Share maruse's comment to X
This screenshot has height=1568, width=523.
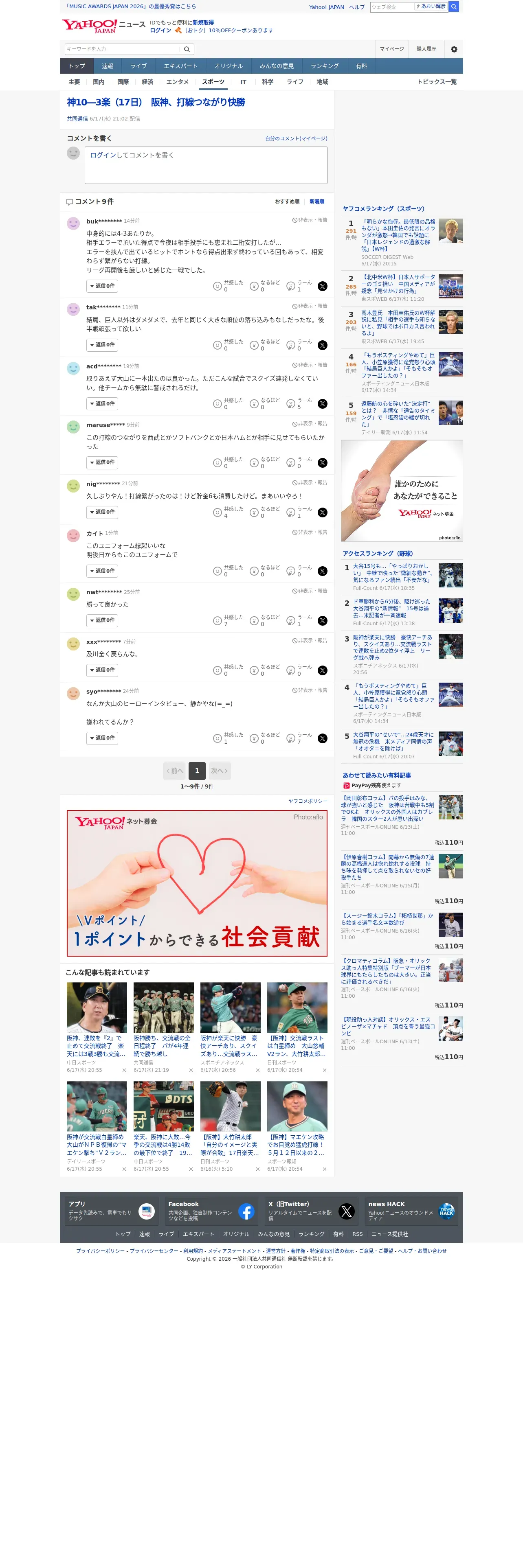coord(323,463)
